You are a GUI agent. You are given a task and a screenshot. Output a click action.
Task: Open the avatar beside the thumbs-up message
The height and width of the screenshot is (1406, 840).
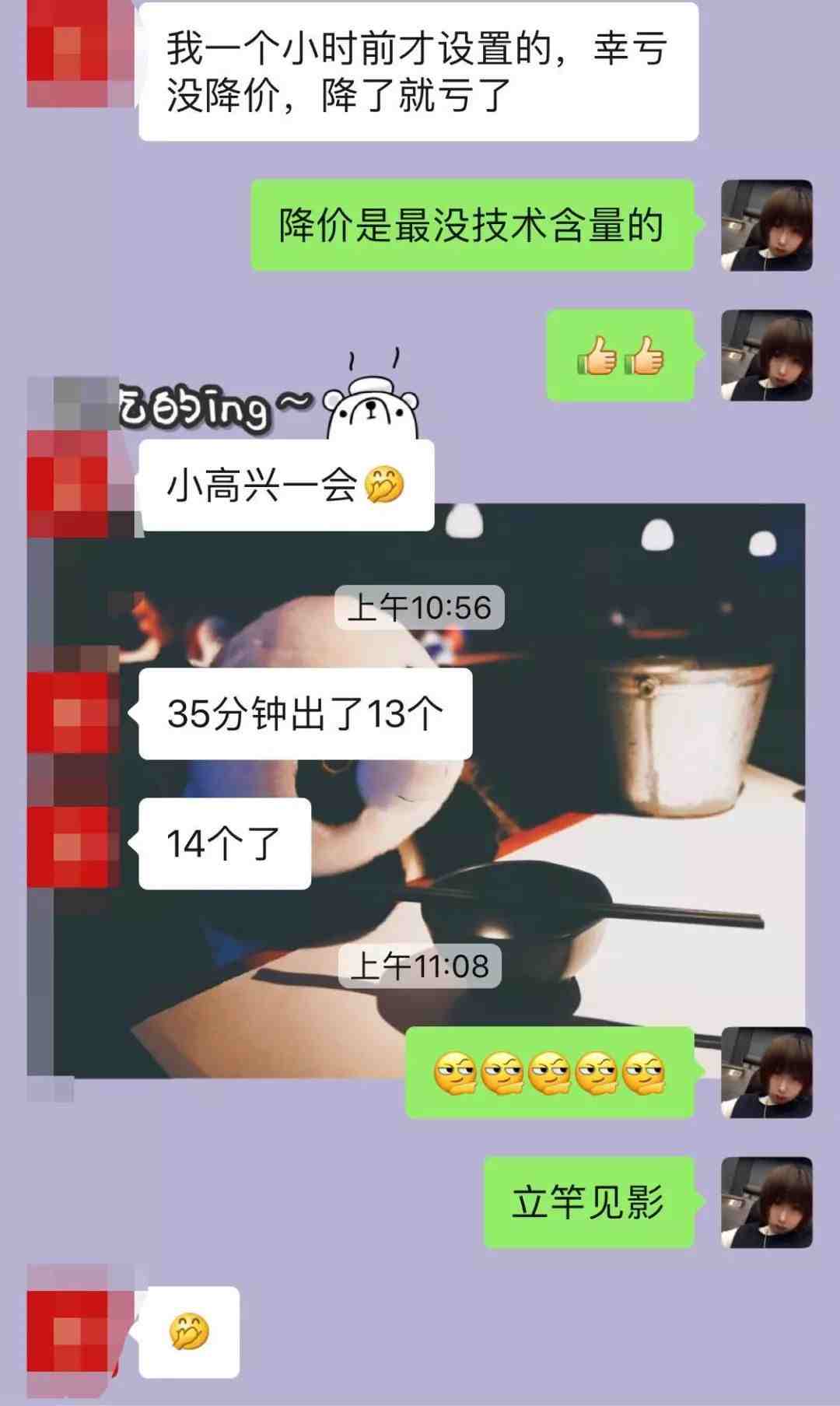(x=766, y=356)
